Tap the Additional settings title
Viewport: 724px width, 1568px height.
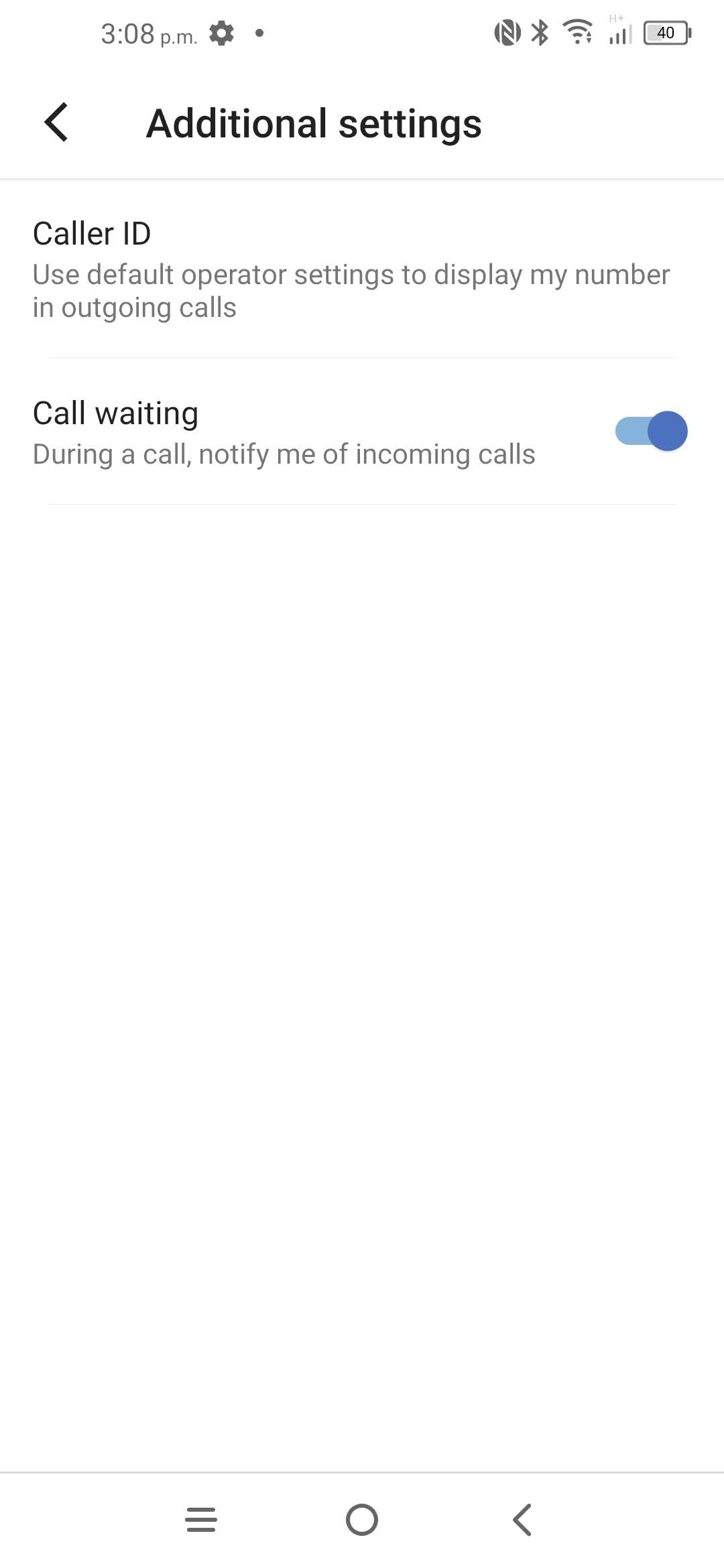(314, 123)
